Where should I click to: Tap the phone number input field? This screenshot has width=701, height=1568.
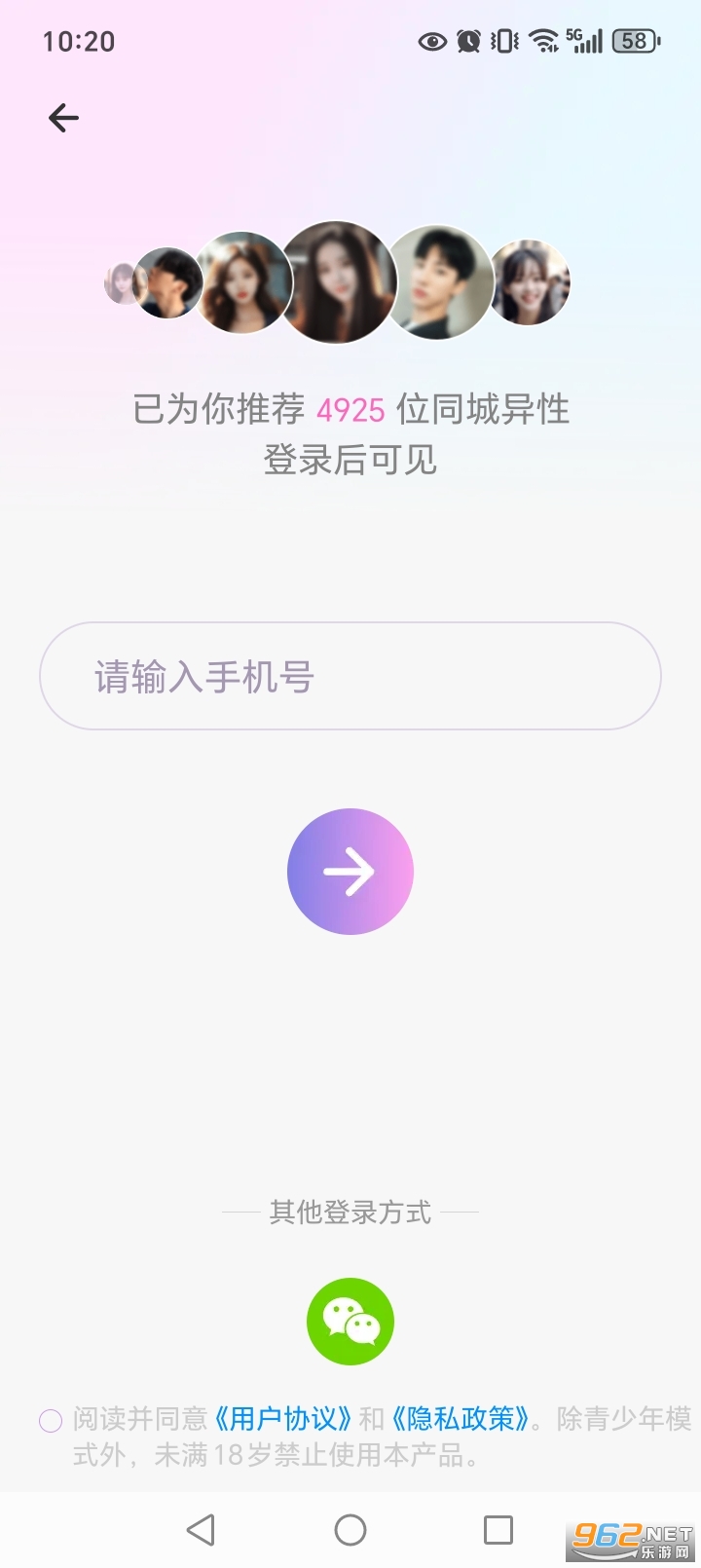(350, 676)
